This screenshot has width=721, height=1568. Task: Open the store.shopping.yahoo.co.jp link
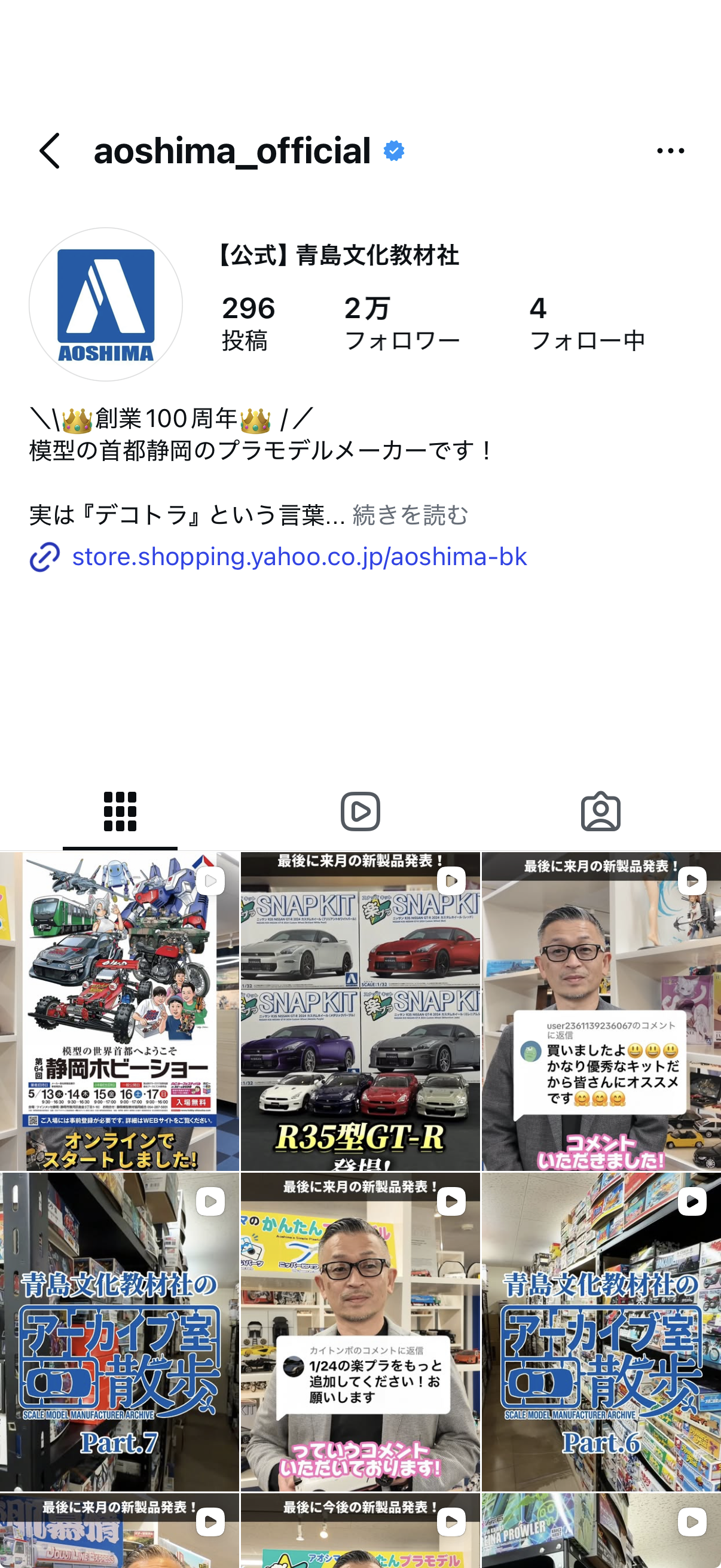(x=299, y=556)
